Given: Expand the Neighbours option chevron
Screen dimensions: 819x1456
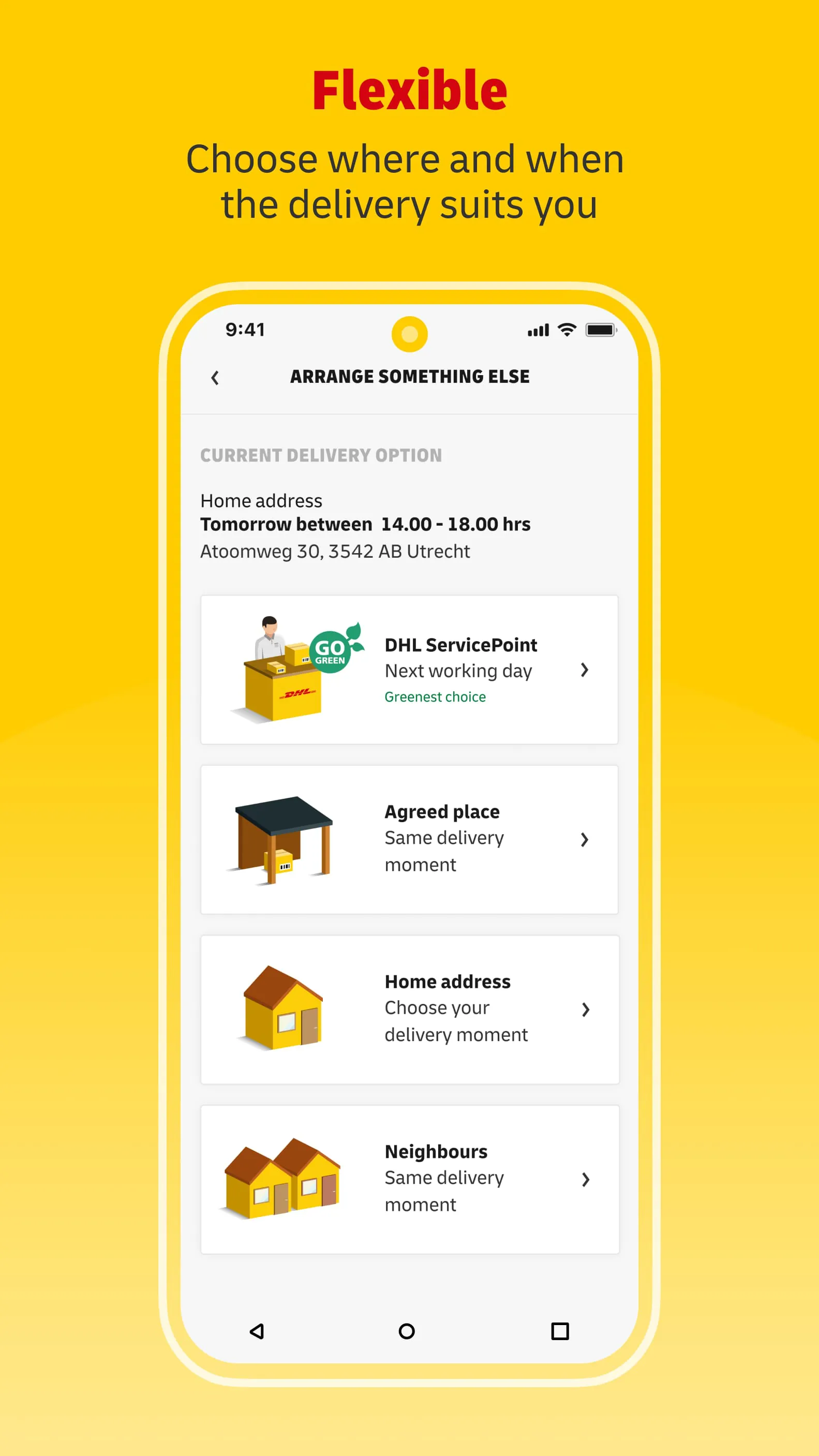Looking at the screenshot, I should [x=585, y=1180].
